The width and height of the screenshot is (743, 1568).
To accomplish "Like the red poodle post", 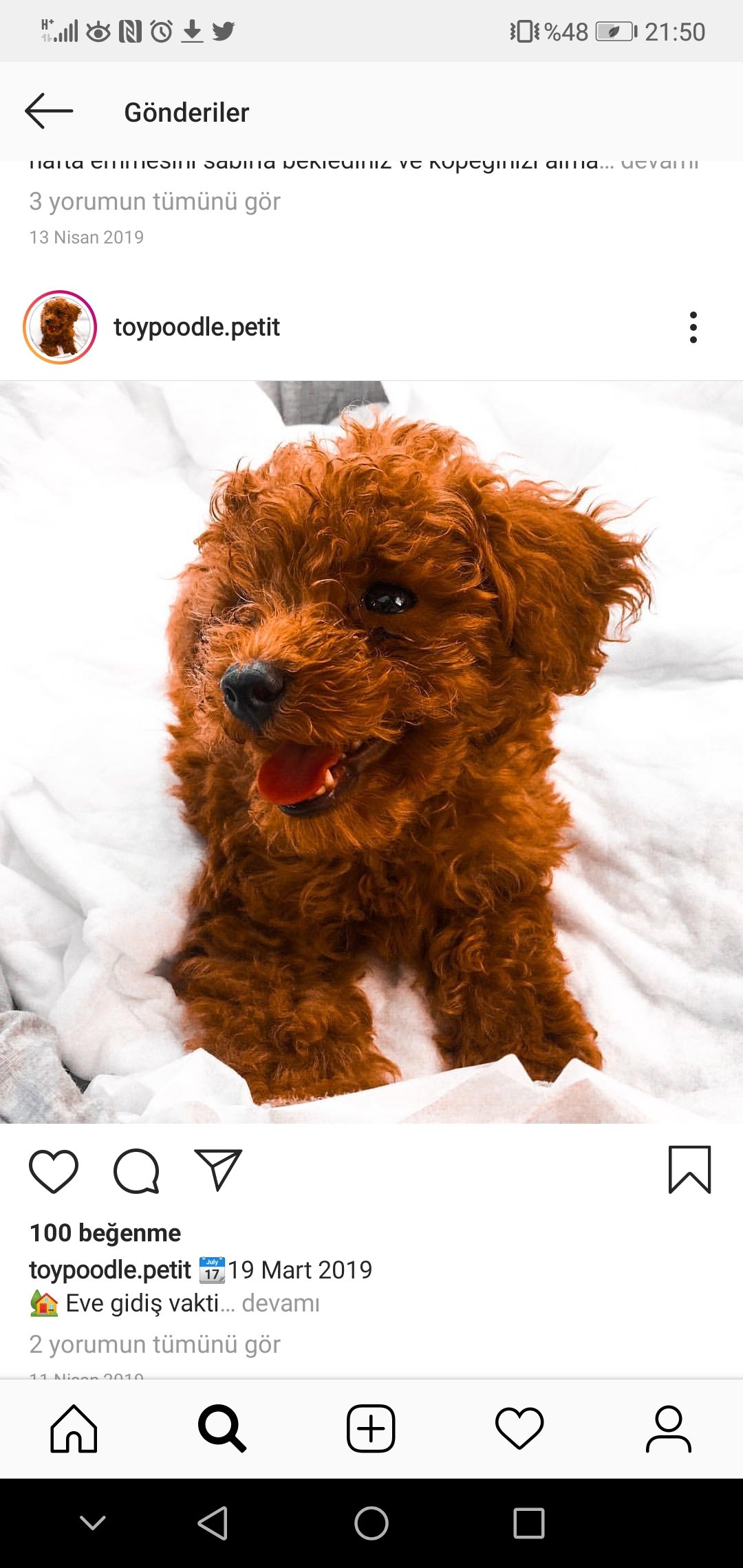I will point(54,1171).
